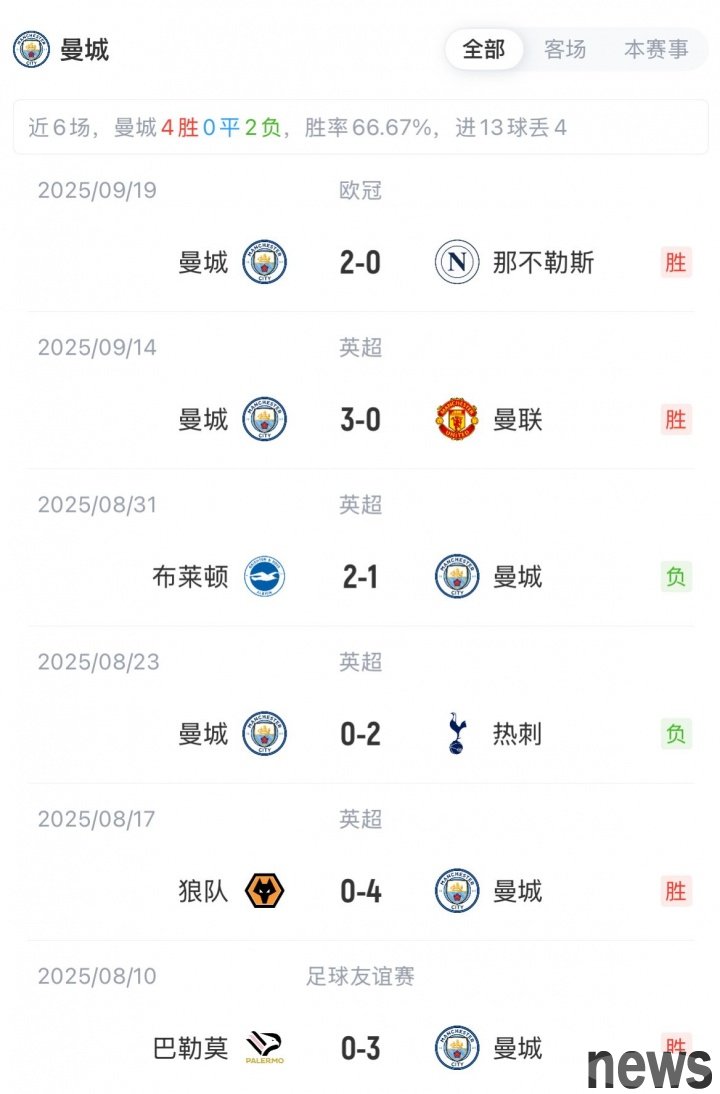This screenshot has width=720, height=1094.
Task: Select the 全部 tab
Action: click(484, 49)
